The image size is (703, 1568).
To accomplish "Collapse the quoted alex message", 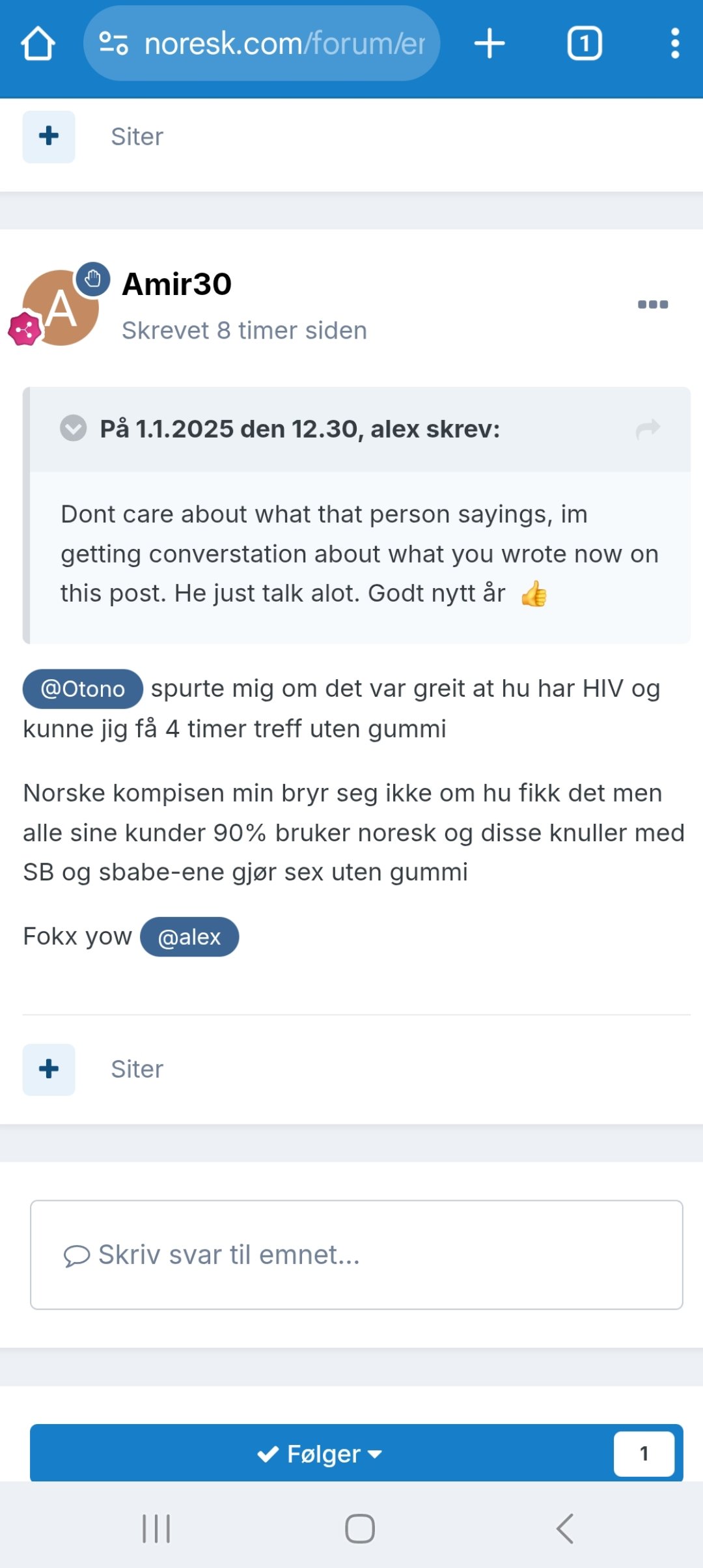I will [x=74, y=428].
